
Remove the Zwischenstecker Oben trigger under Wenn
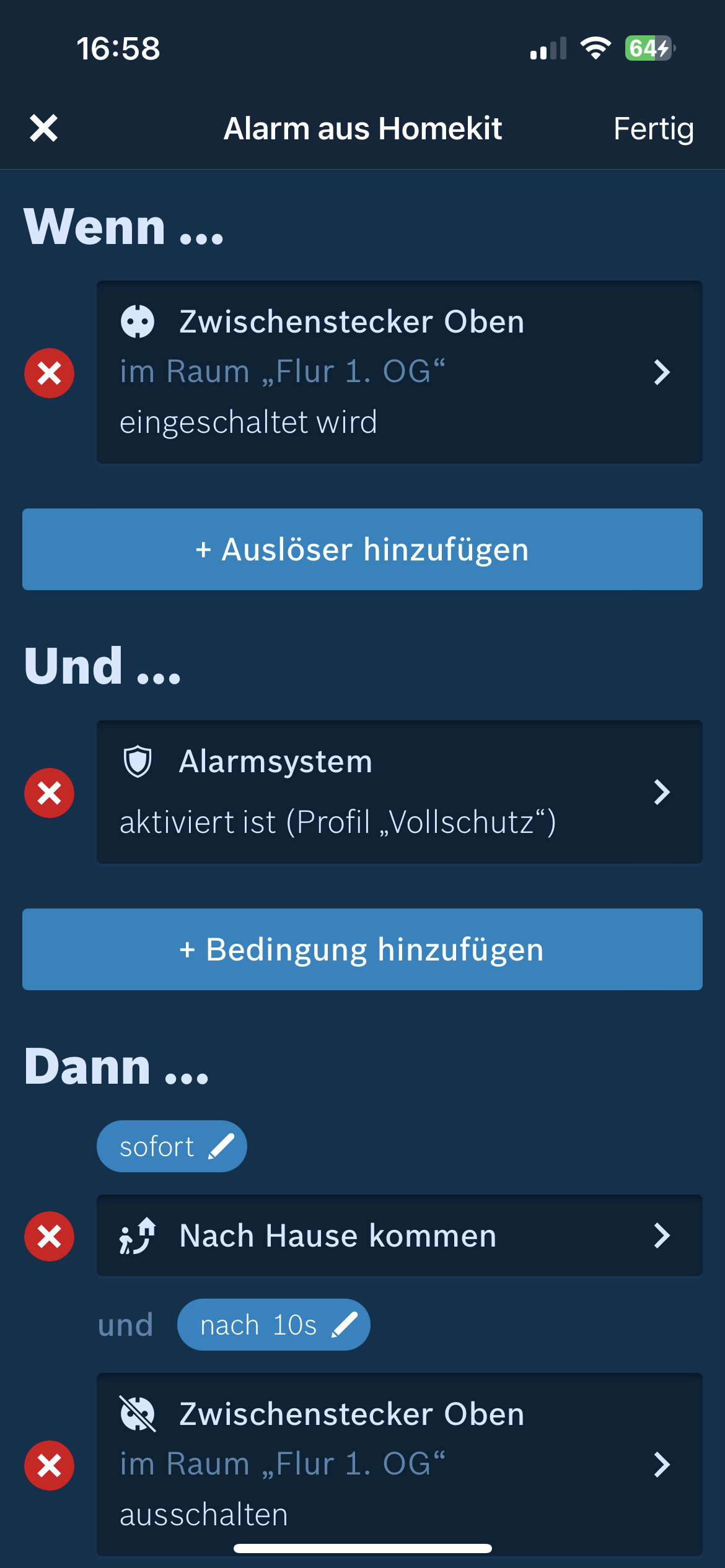pos(49,373)
